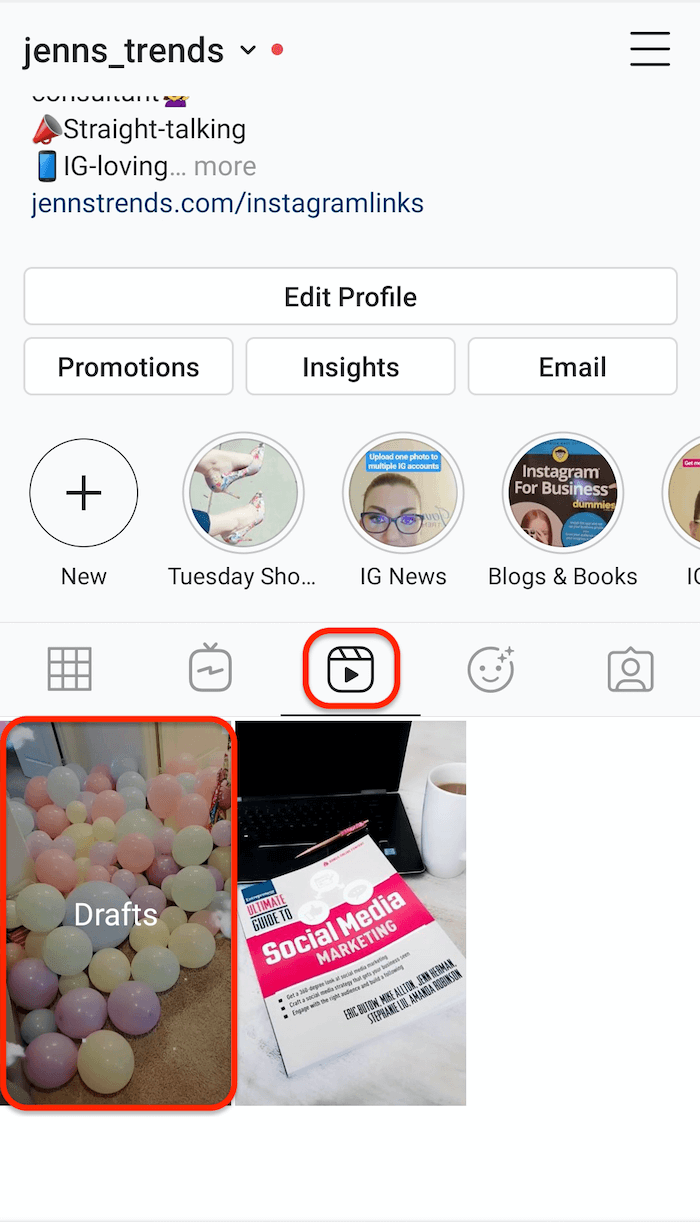The height and width of the screenshot is (1222, 700).
Task: Select the Reels tab
Action: pos(351,670)
